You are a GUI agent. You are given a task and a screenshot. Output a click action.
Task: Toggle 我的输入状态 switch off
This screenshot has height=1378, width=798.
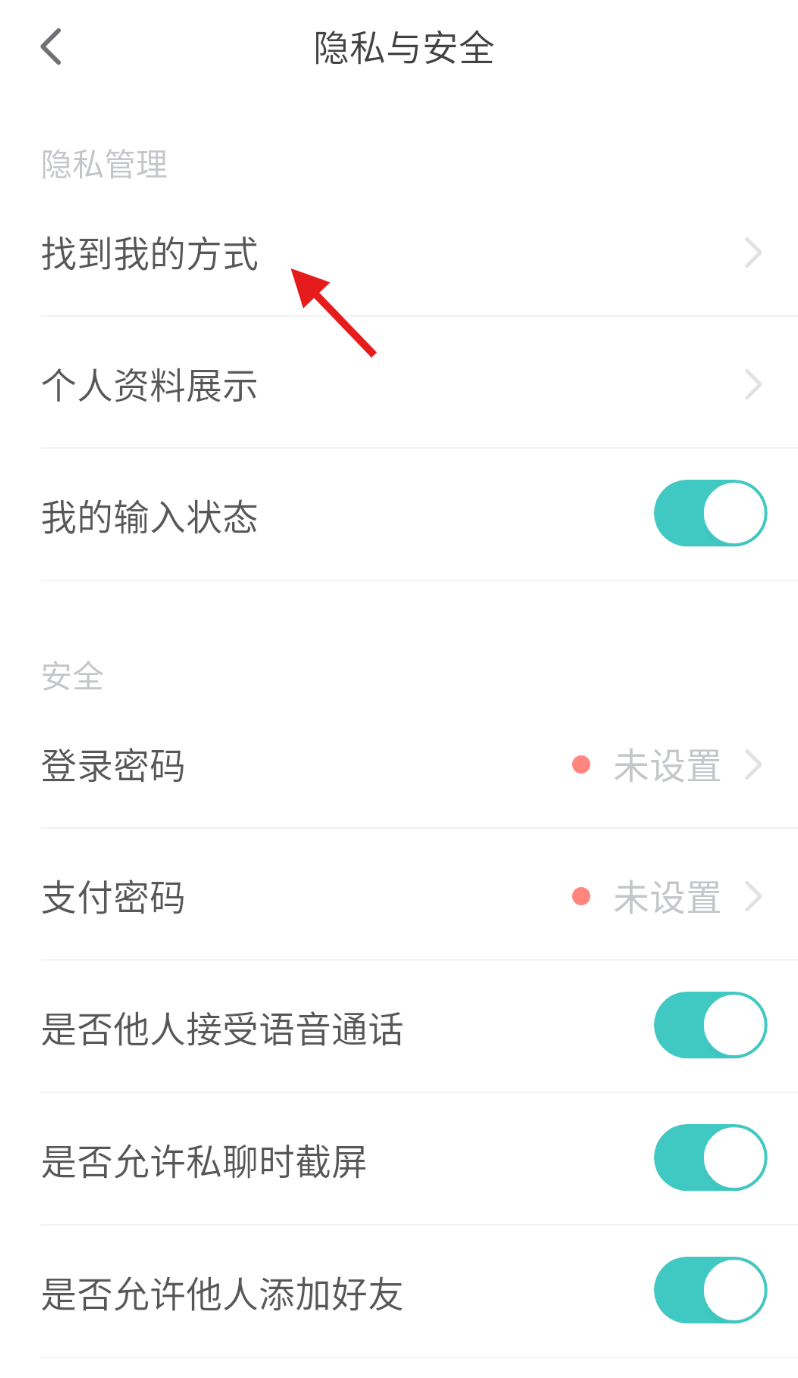[x=709, y=513]
